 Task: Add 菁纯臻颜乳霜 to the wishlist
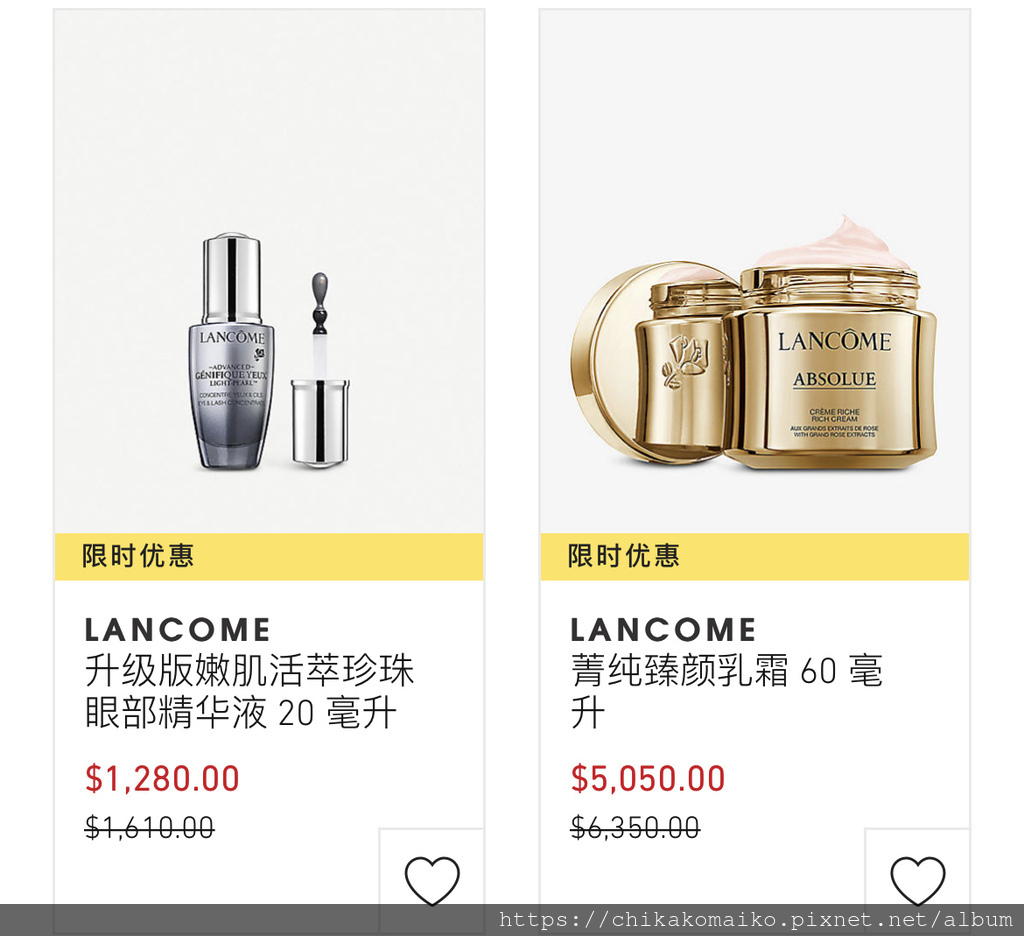(x=917, y=880)
